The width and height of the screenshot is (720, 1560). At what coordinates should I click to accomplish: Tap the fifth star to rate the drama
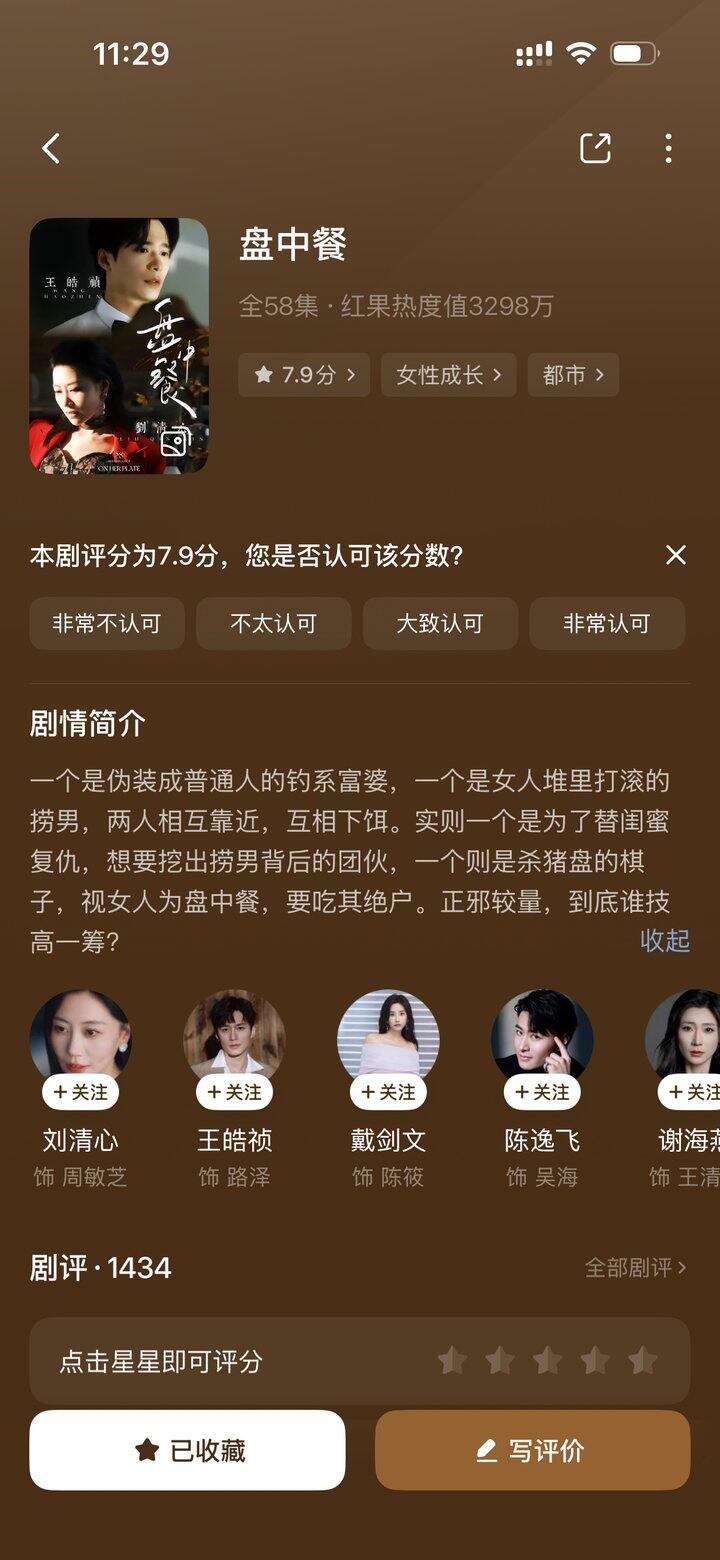(x=645, y=1361)
